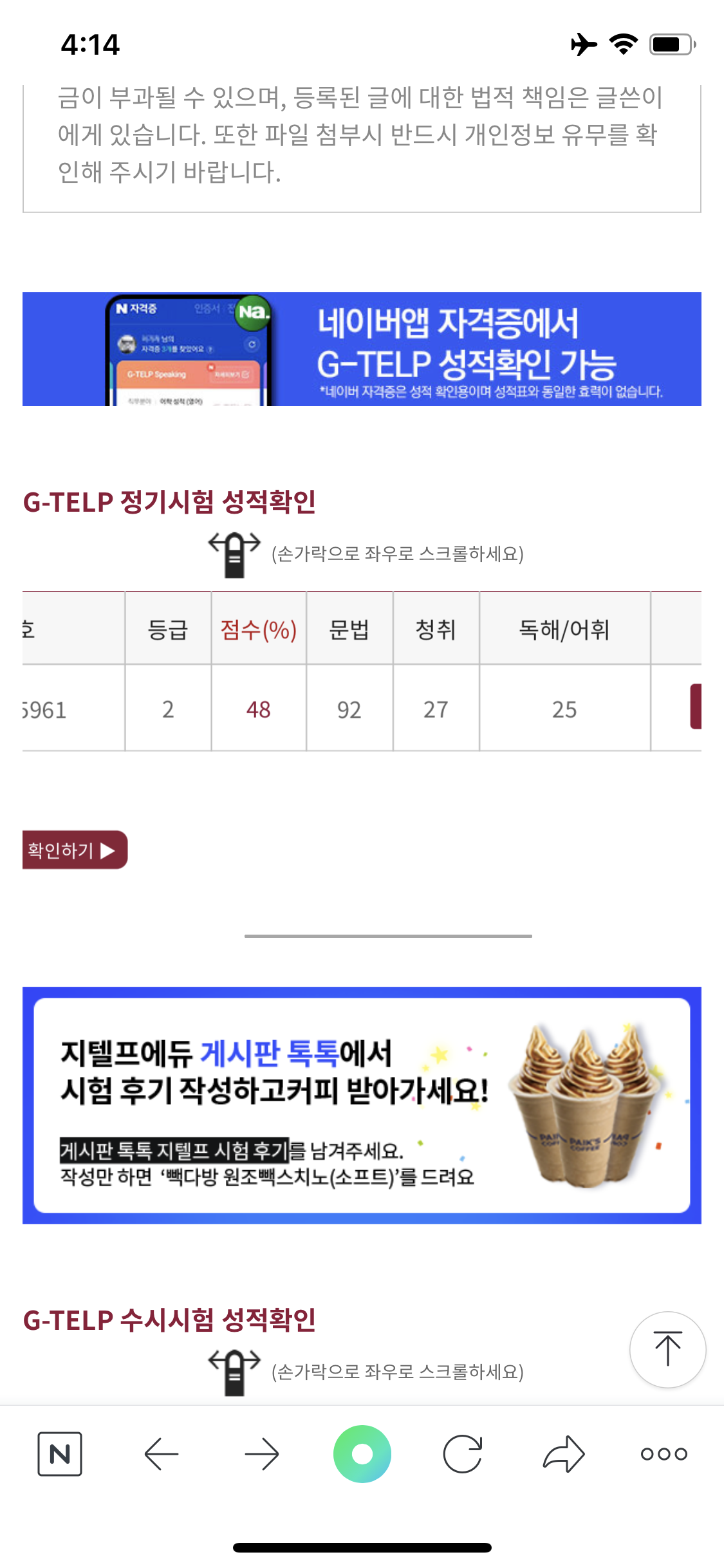Tap the green Naver search circle
The width and height of the screenshot is (724, 1568).
[362, 1453]
